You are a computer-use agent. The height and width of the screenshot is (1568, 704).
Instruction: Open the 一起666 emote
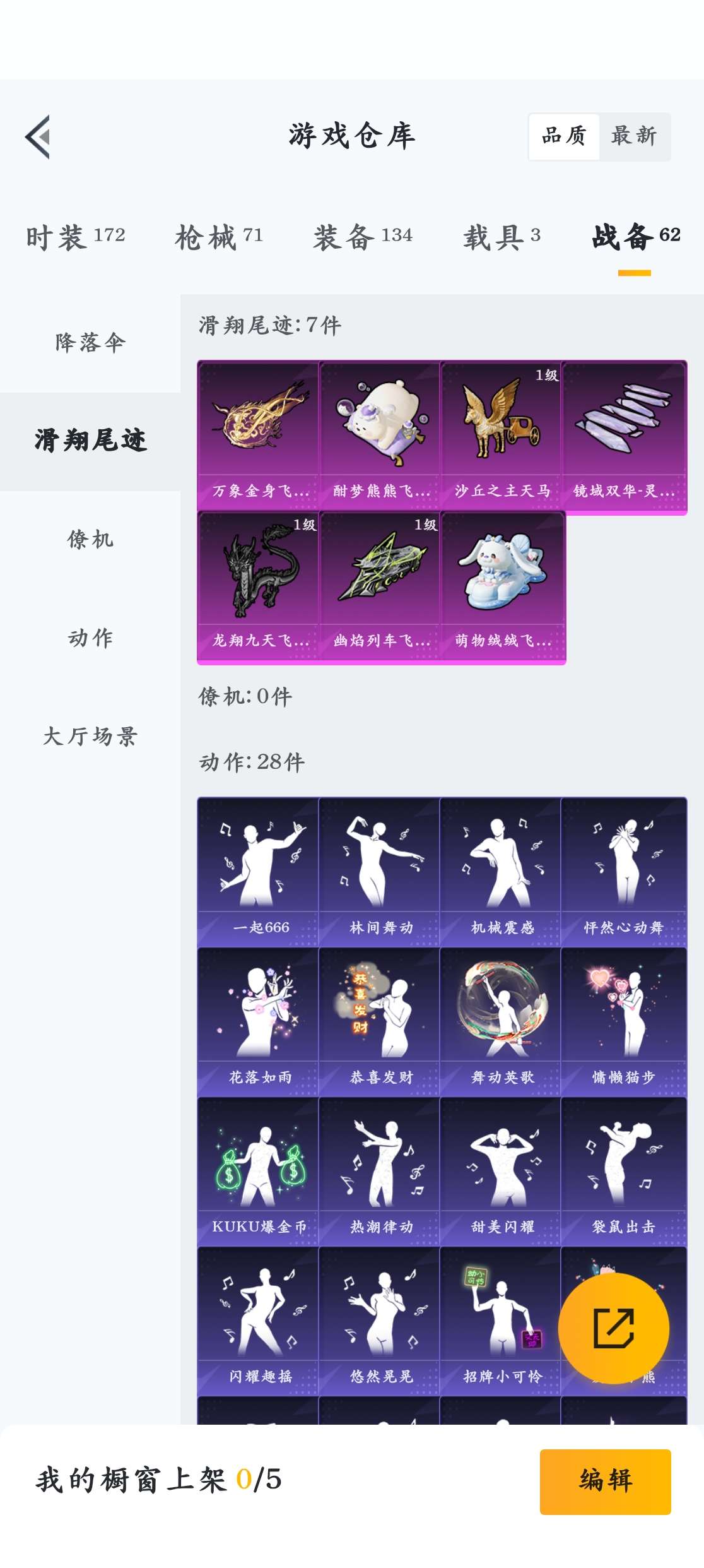[258, 871]
